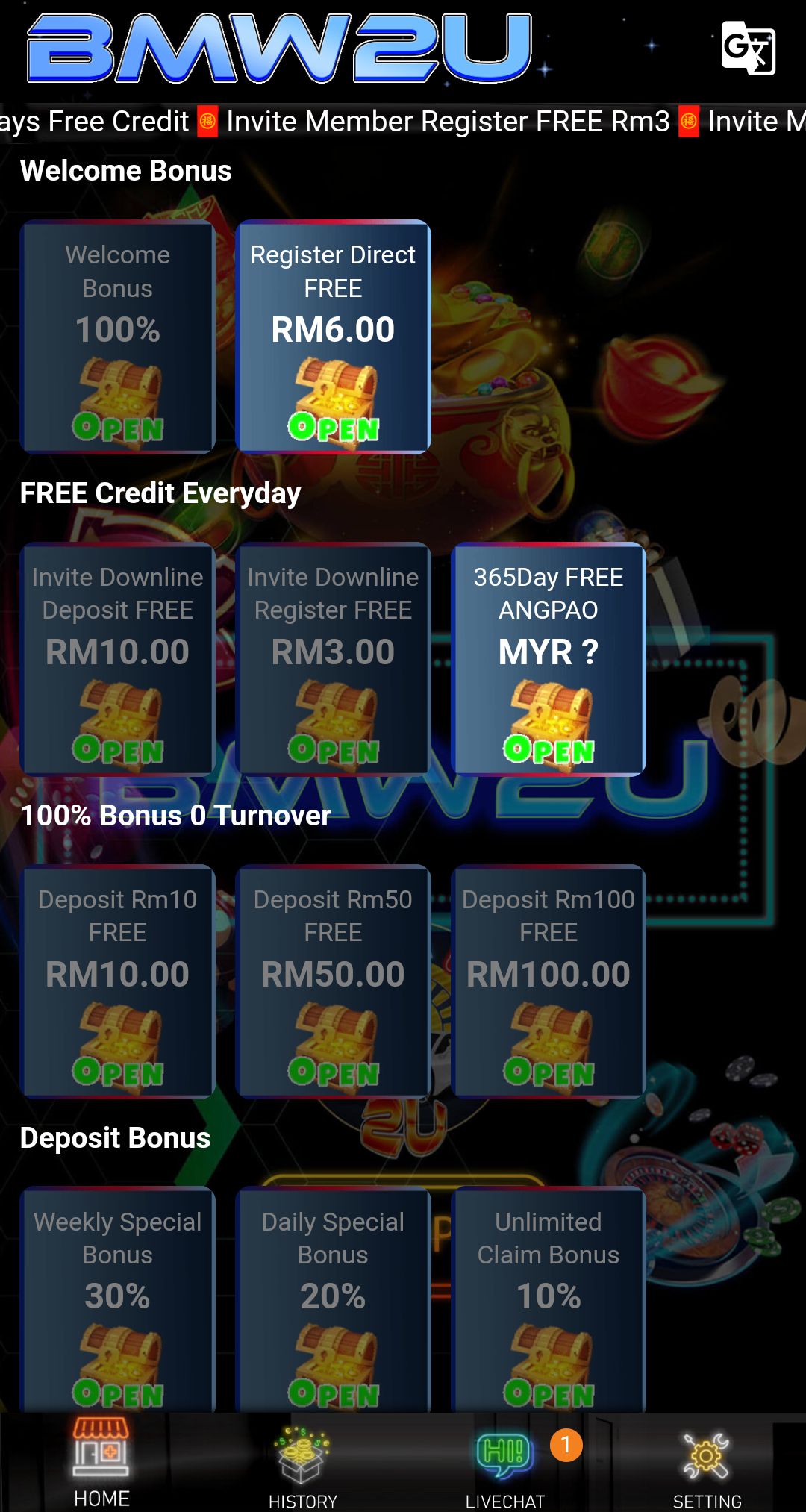Go to the HOME tab
The width and height of the screenshot is (806, 1512).
pos(101,1463)
